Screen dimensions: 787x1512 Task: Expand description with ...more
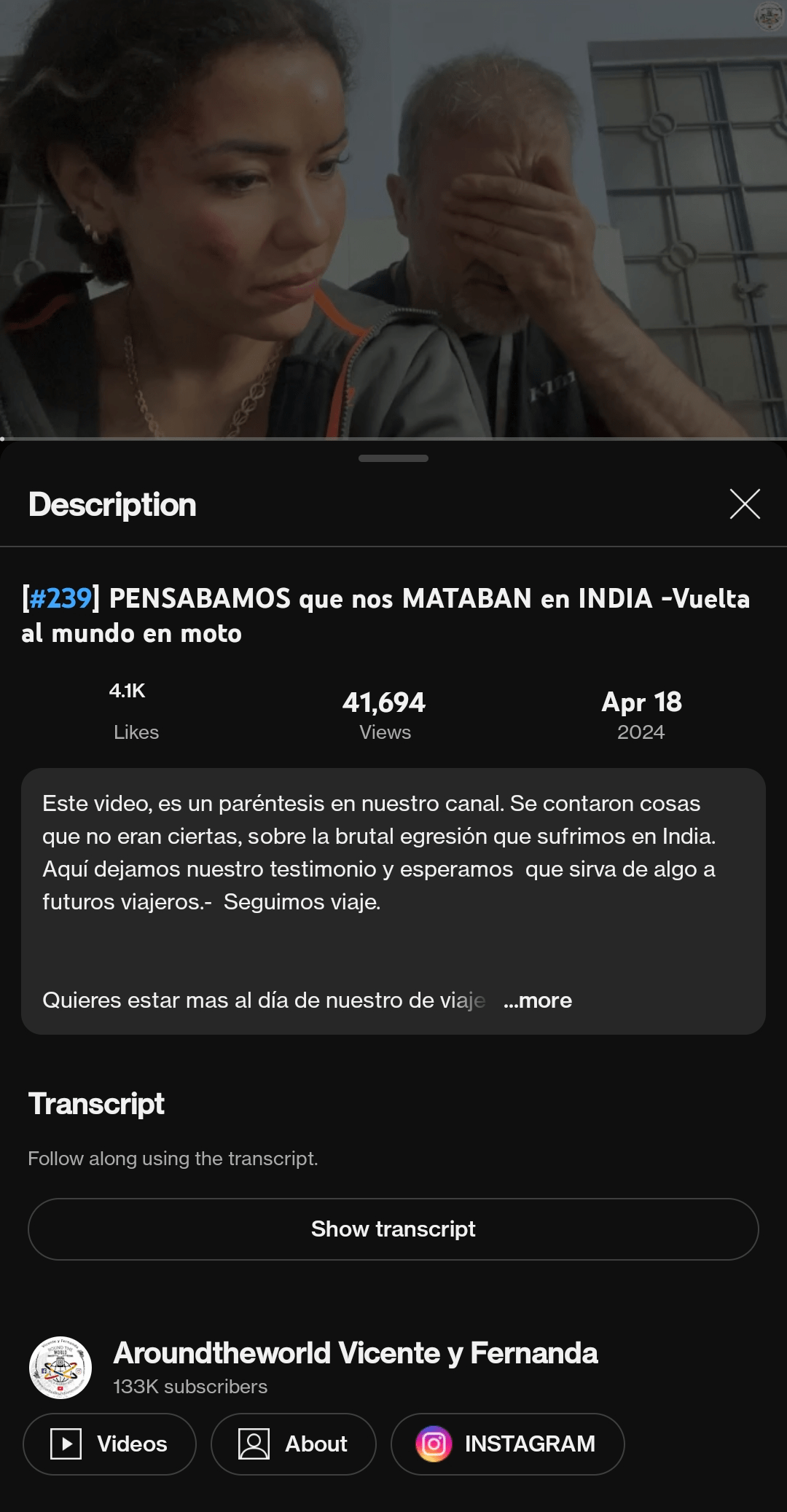click(538, 1000)
